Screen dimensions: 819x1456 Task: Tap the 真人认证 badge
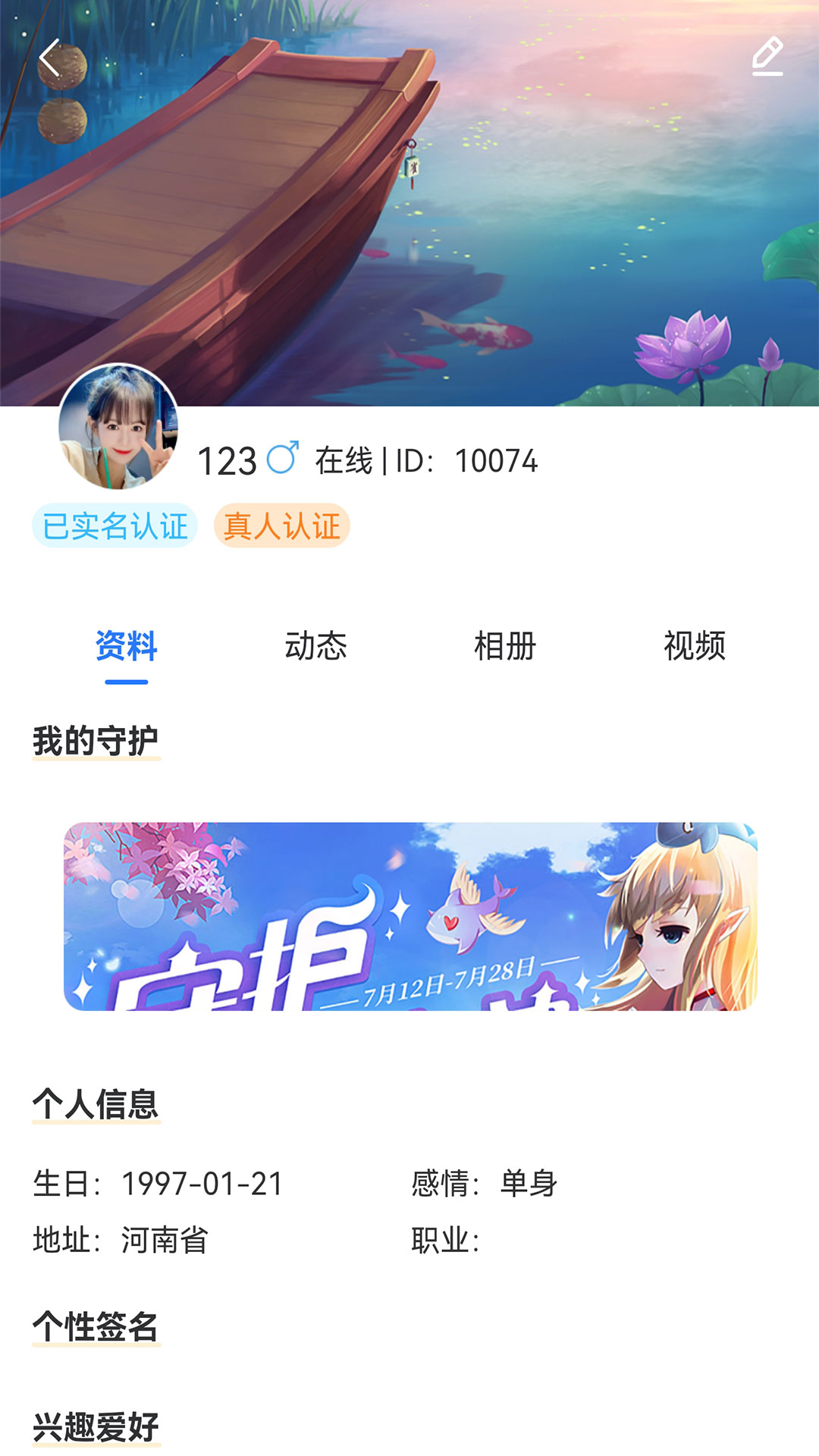[x=281, y=526]
